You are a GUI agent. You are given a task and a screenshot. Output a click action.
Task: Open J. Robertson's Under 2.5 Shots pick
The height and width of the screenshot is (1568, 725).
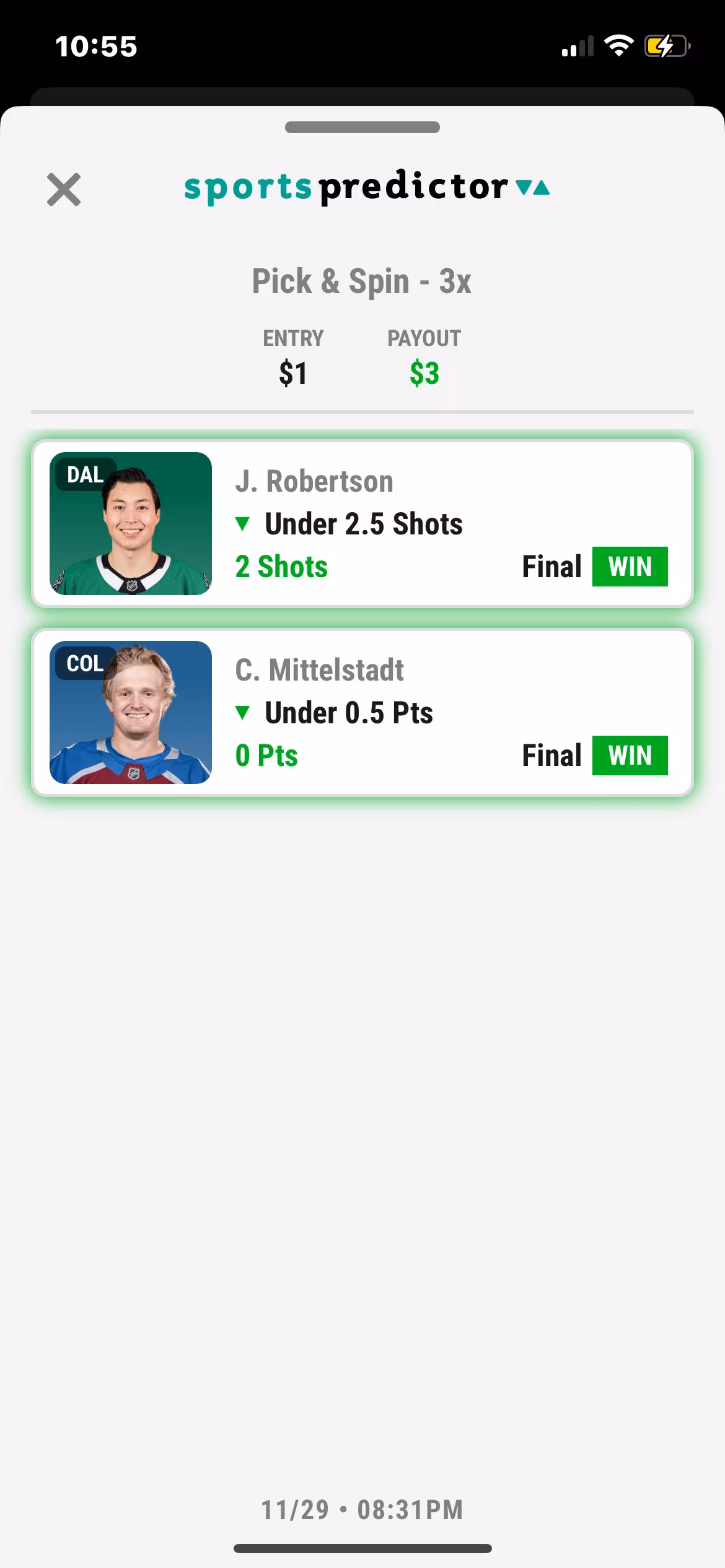(362, 524)
